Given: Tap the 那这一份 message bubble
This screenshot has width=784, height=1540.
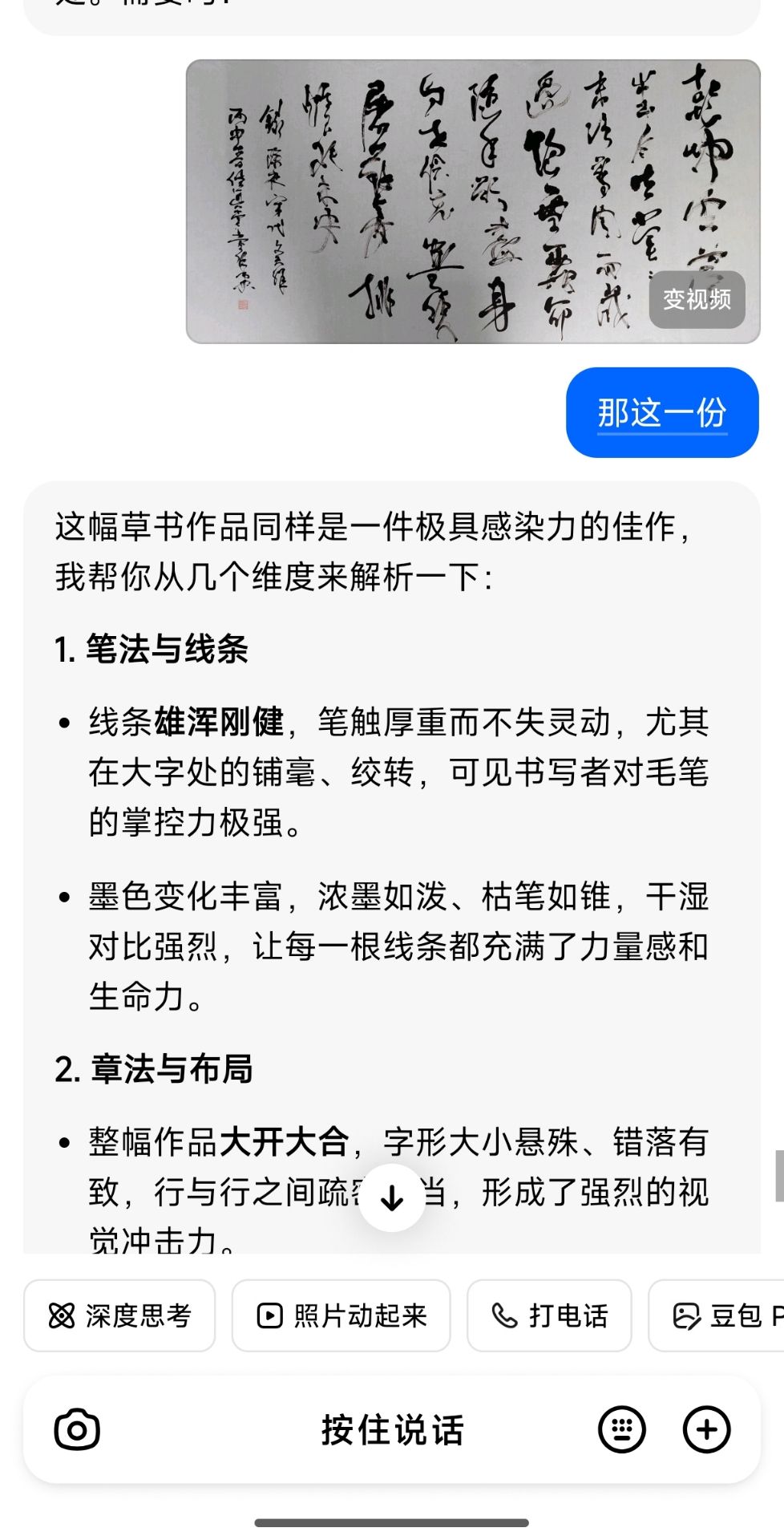Looking at the screenshot, I should 661,412.
